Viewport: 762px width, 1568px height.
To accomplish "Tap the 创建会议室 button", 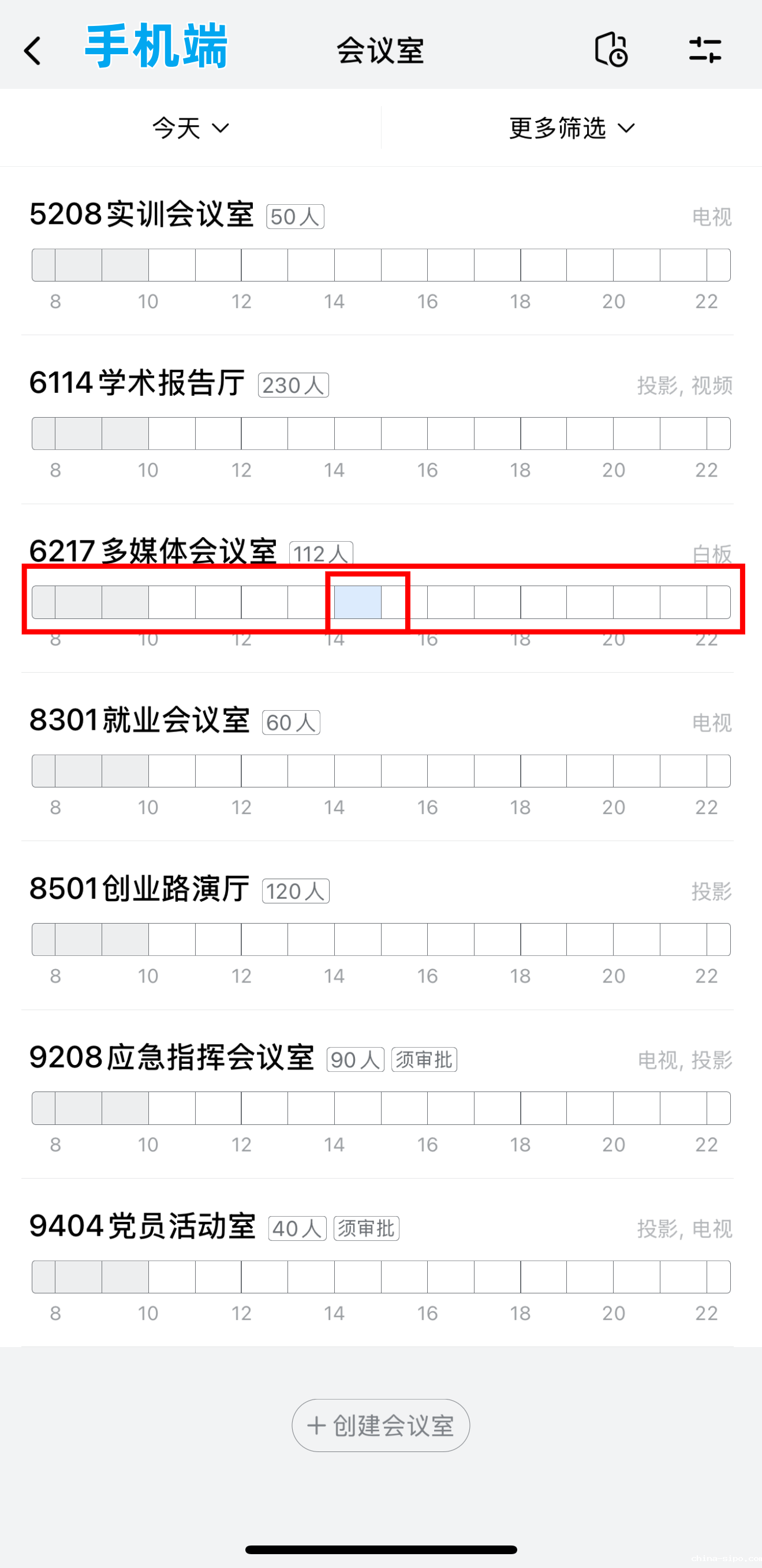I will (380, 1425).
